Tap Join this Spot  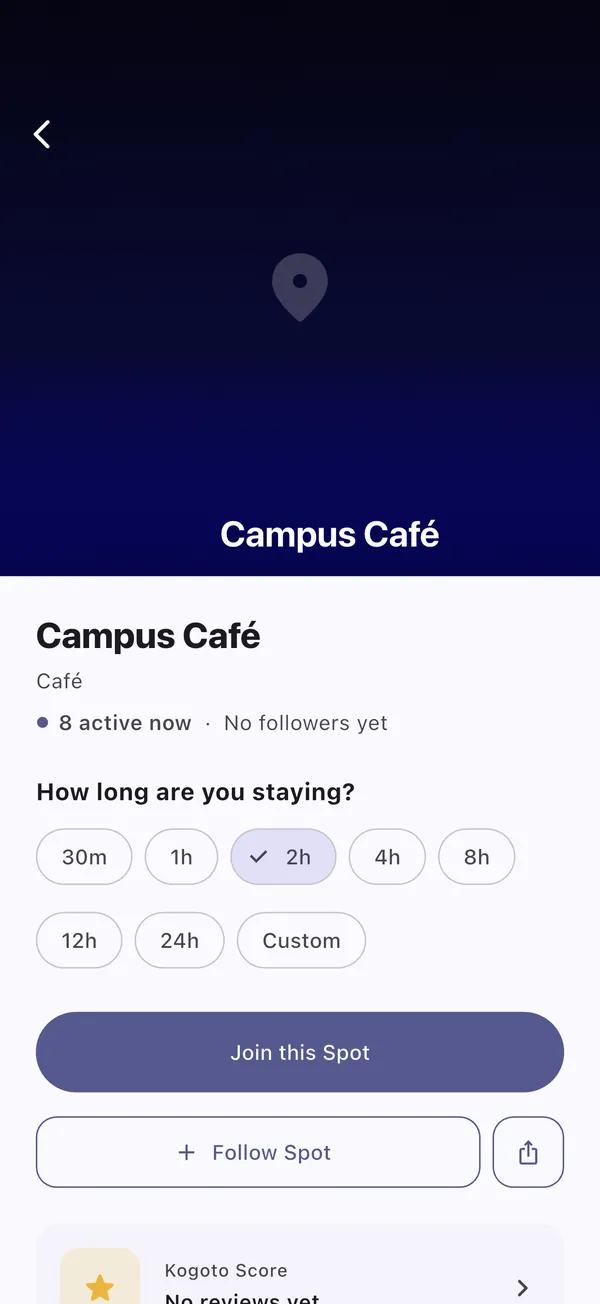coord(300,1052)
